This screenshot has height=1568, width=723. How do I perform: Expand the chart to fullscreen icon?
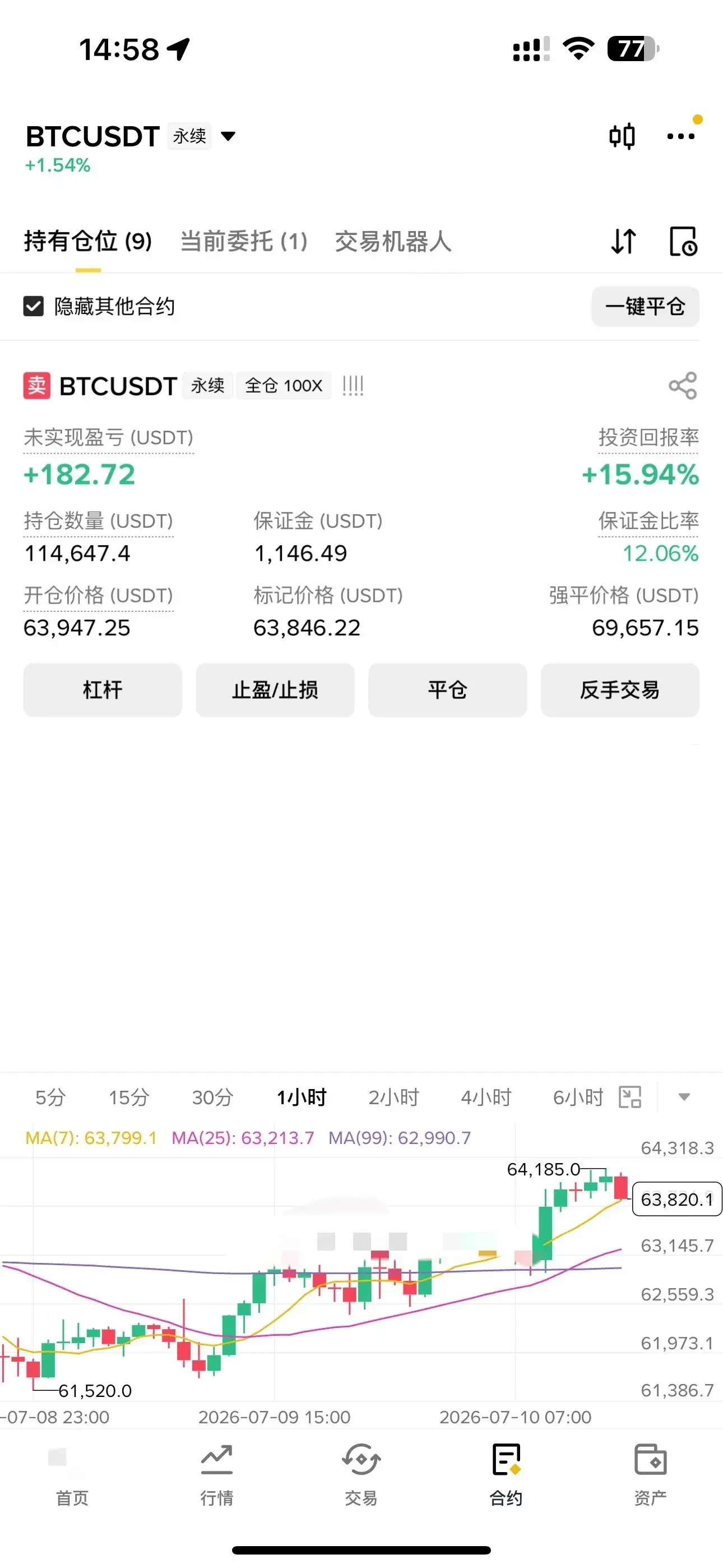tap(630, 1097)
